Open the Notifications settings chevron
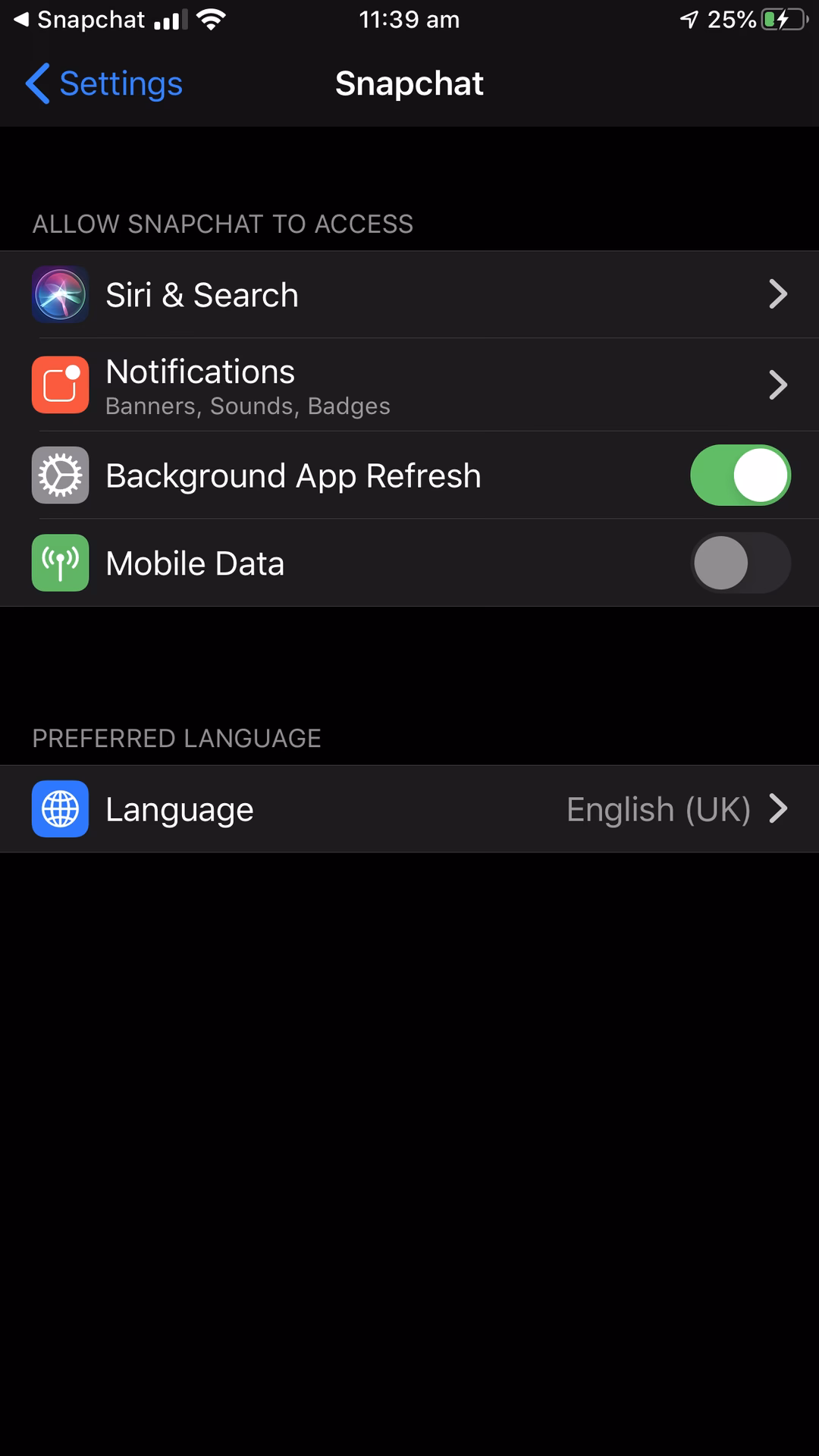The height and width of the screenshot is (1456, 819). pyautogui.click(x=778, y=385)
